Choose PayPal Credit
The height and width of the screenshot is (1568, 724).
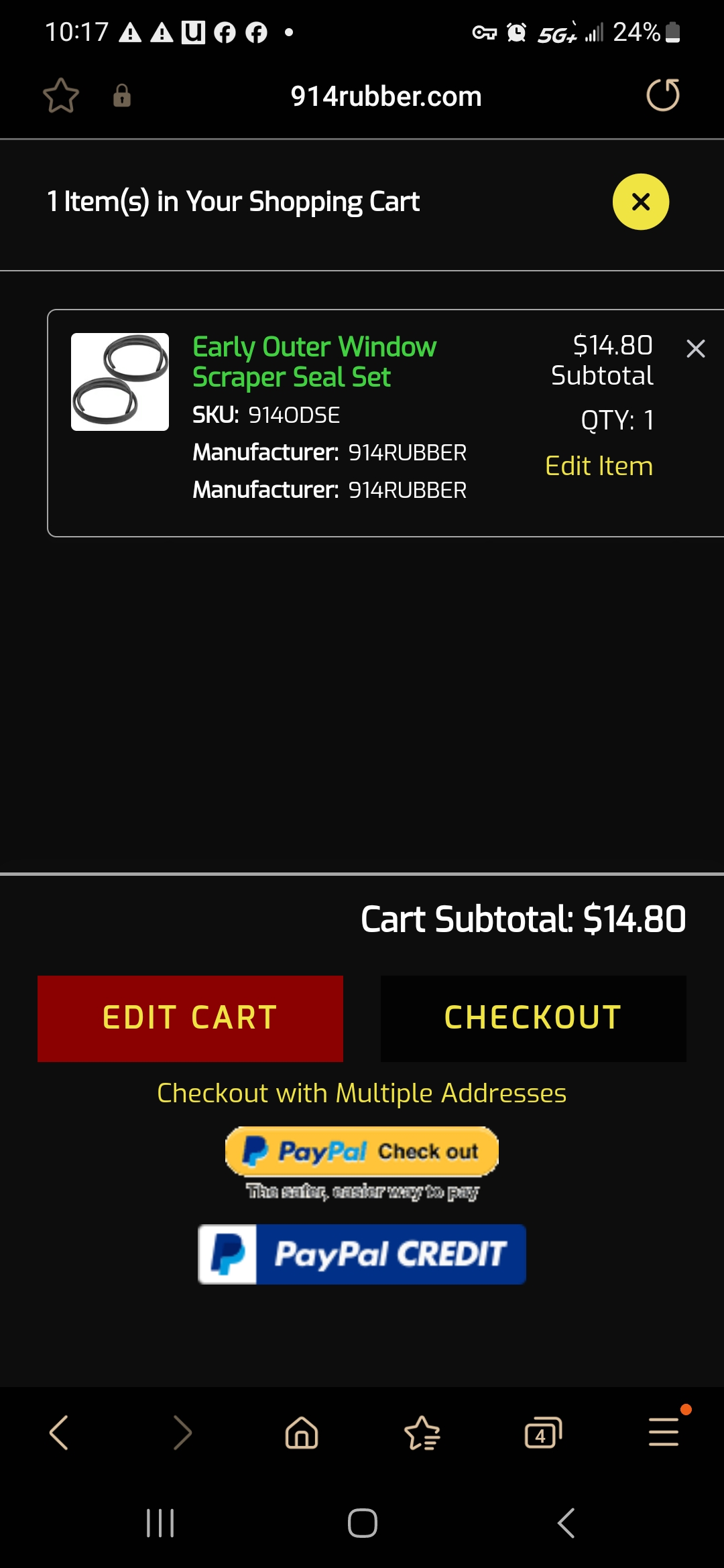click(x=362, y=1254)
